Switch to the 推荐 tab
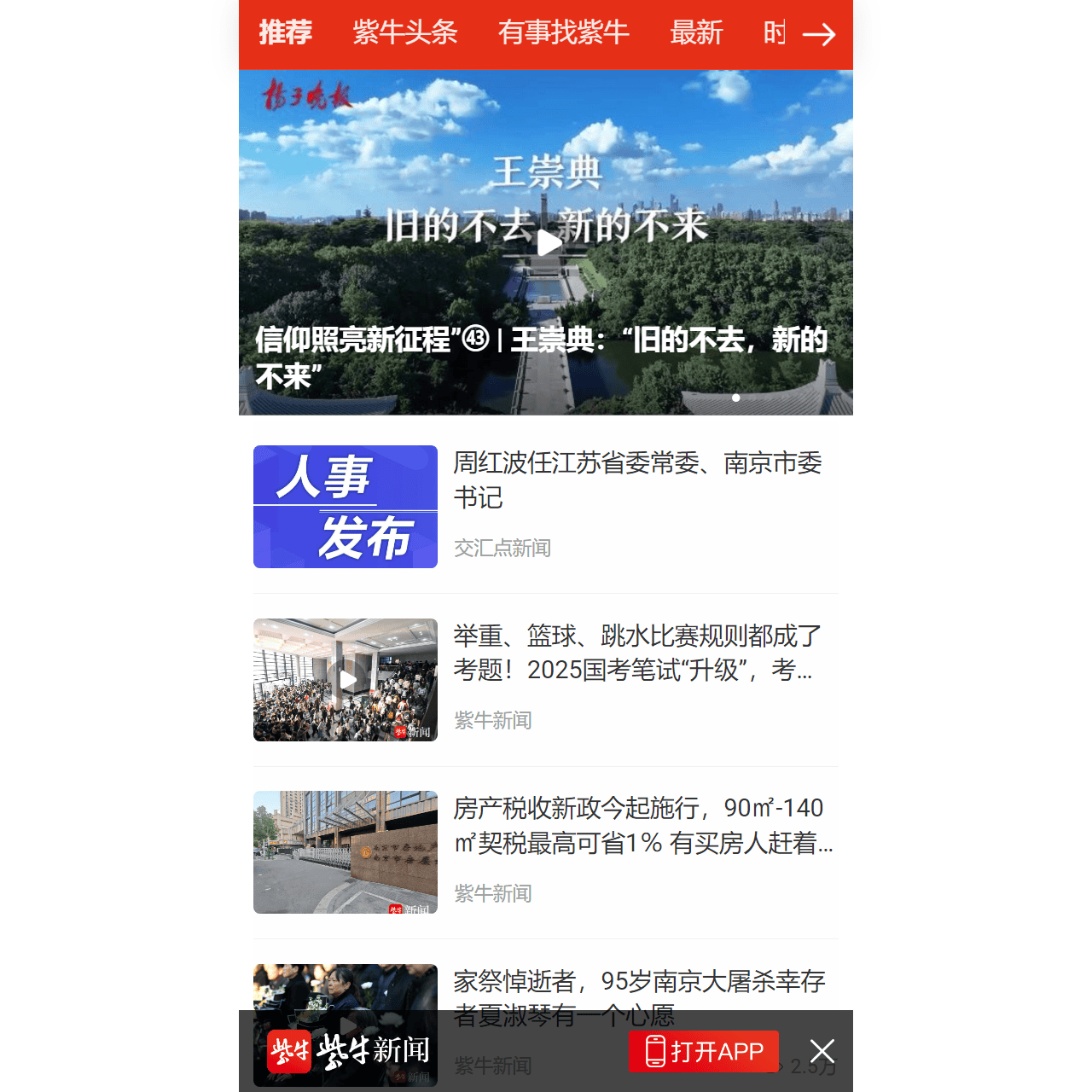1092x1092 pixels. tap(286, 33)
